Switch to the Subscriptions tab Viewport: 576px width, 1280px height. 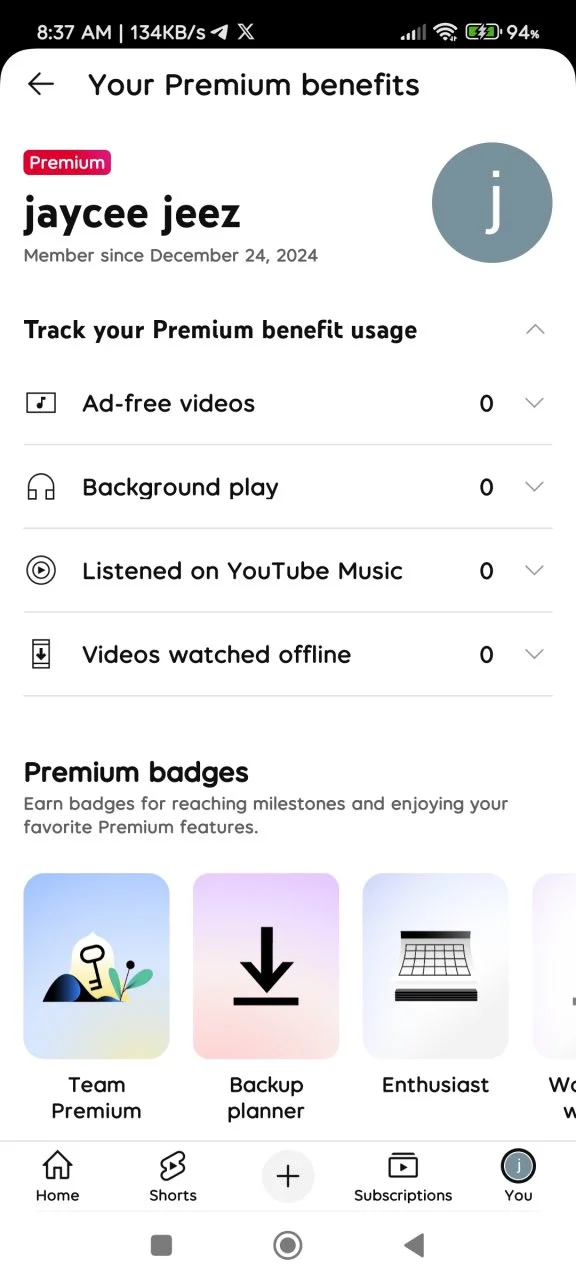coord(403,1177)
